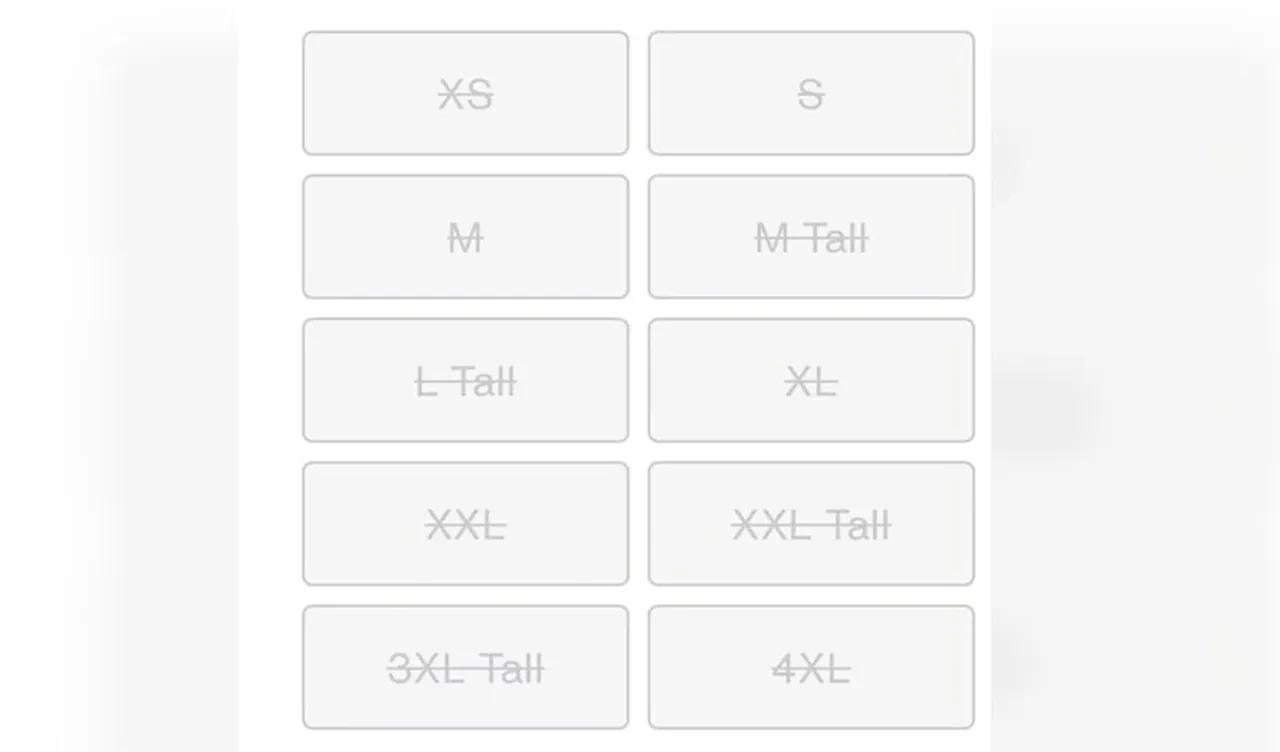Select size XS
Viewport: 1280px width, 752px height.
click(x=465, y=94)
